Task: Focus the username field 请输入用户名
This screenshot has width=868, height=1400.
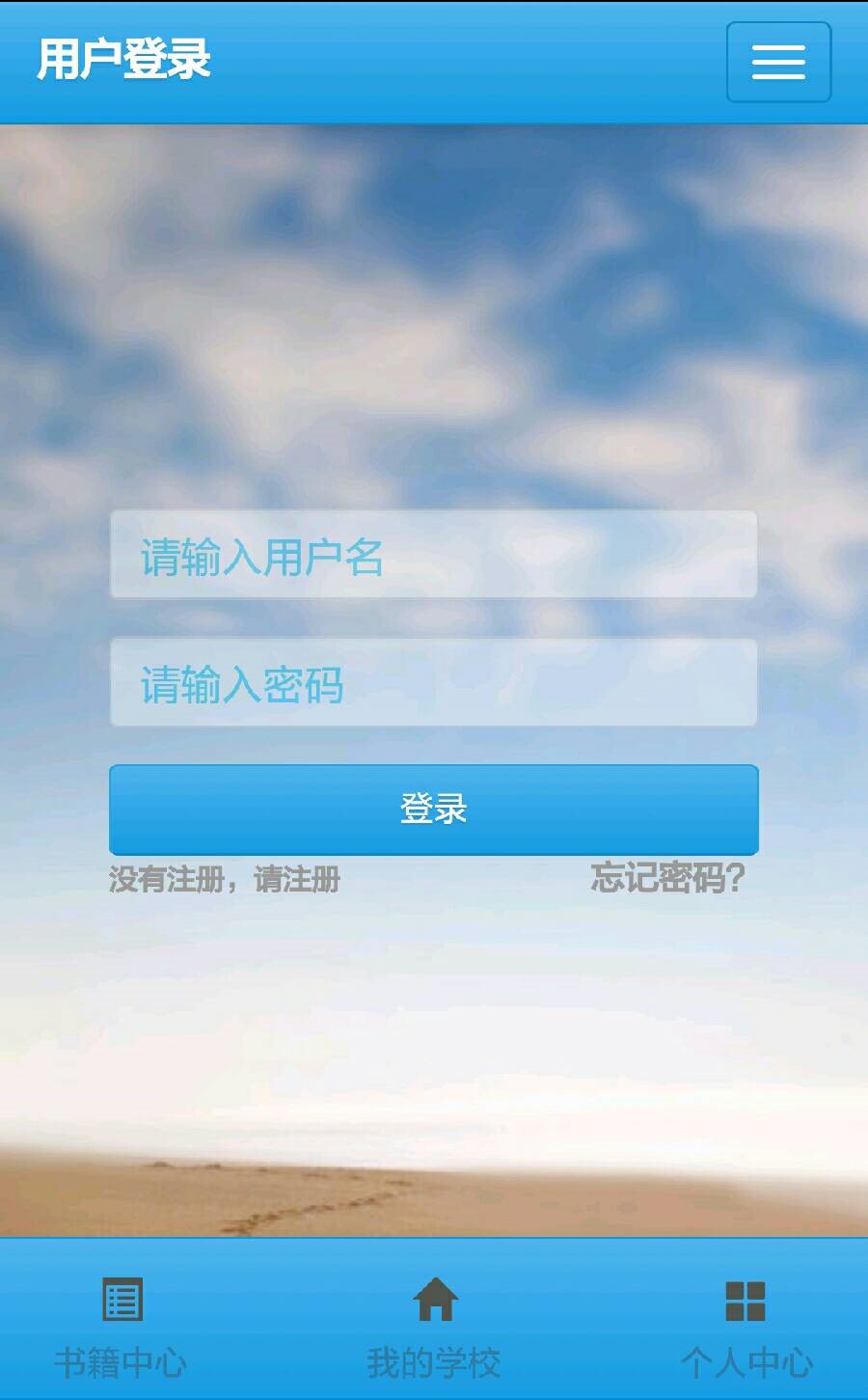Action: tap(433, 555)
